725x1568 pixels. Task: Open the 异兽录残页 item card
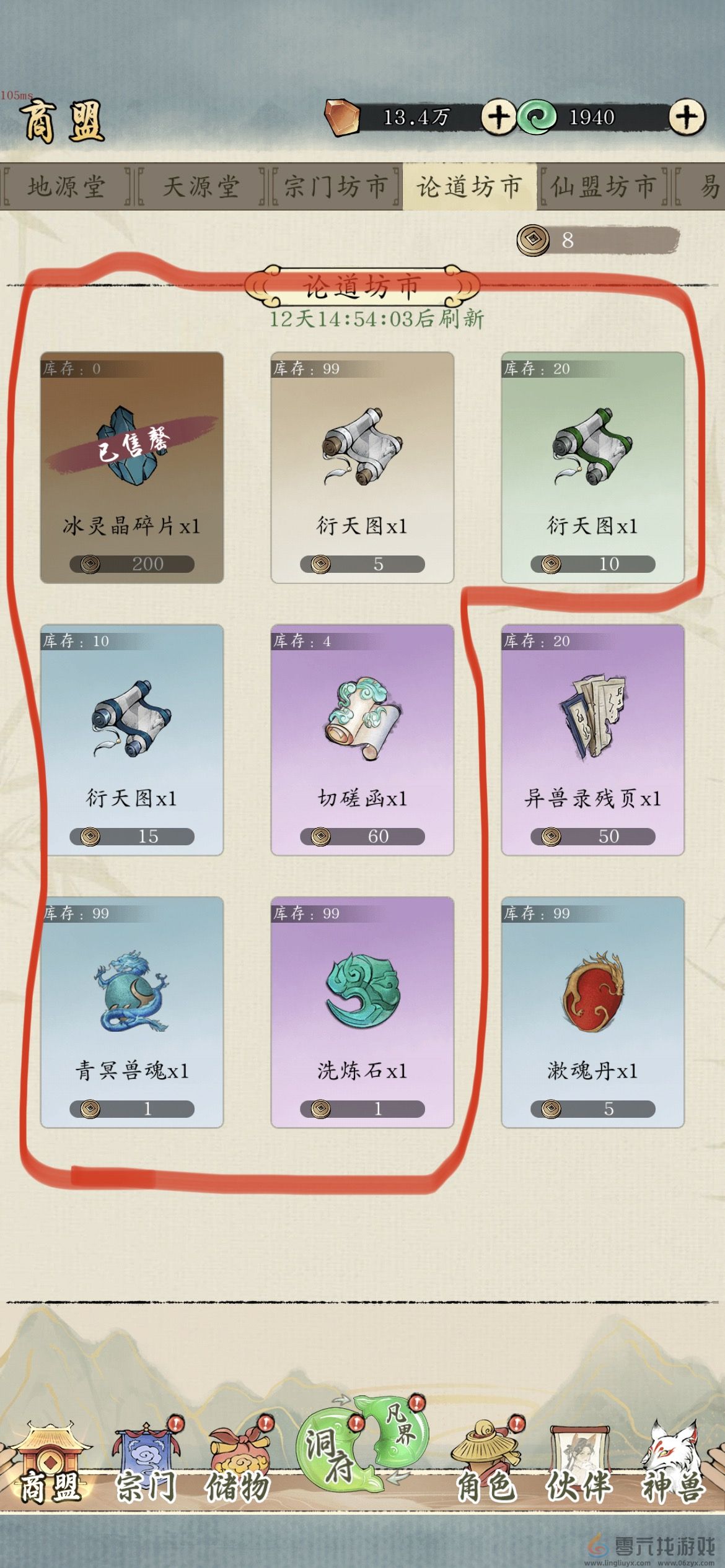tap(592, 740)
